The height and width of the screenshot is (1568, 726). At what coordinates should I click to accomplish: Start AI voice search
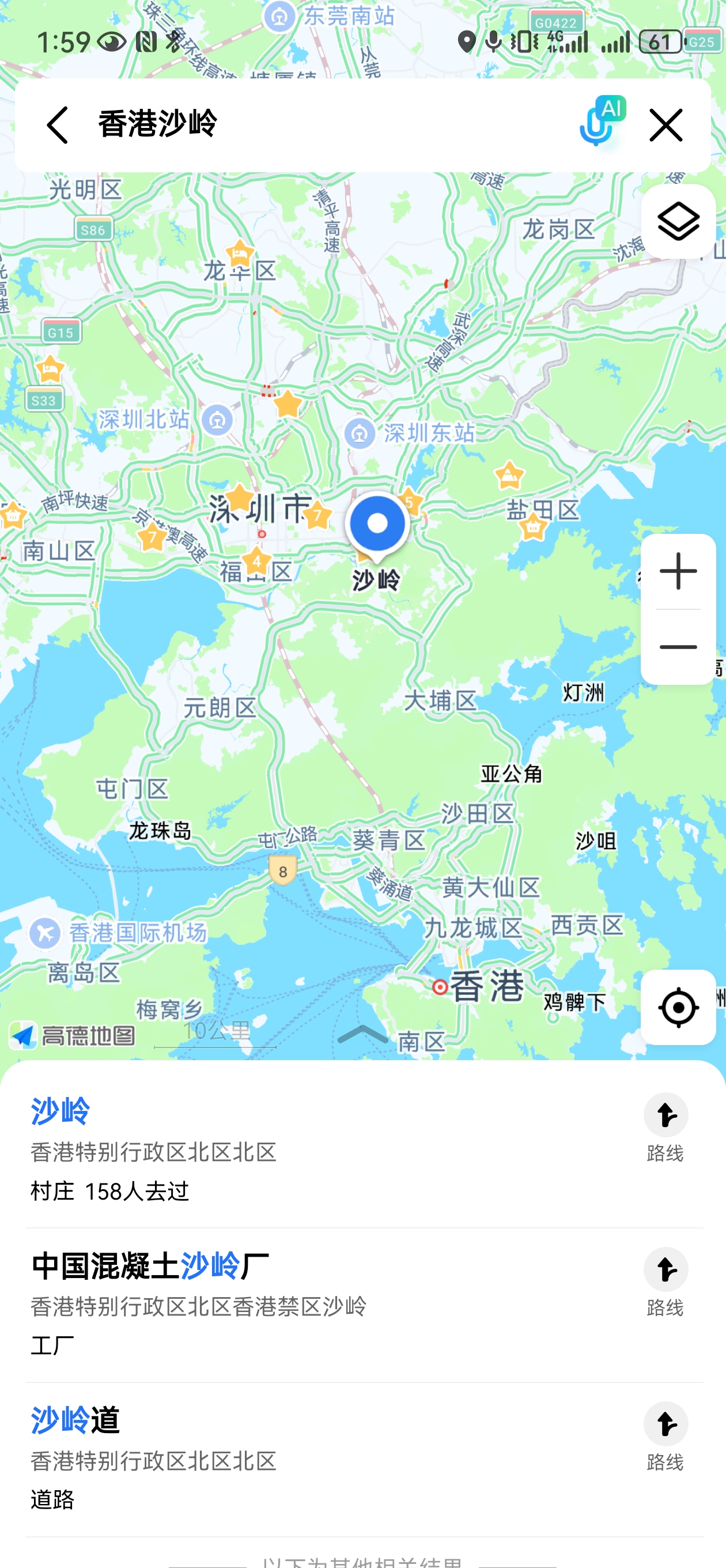click(601, 123)
